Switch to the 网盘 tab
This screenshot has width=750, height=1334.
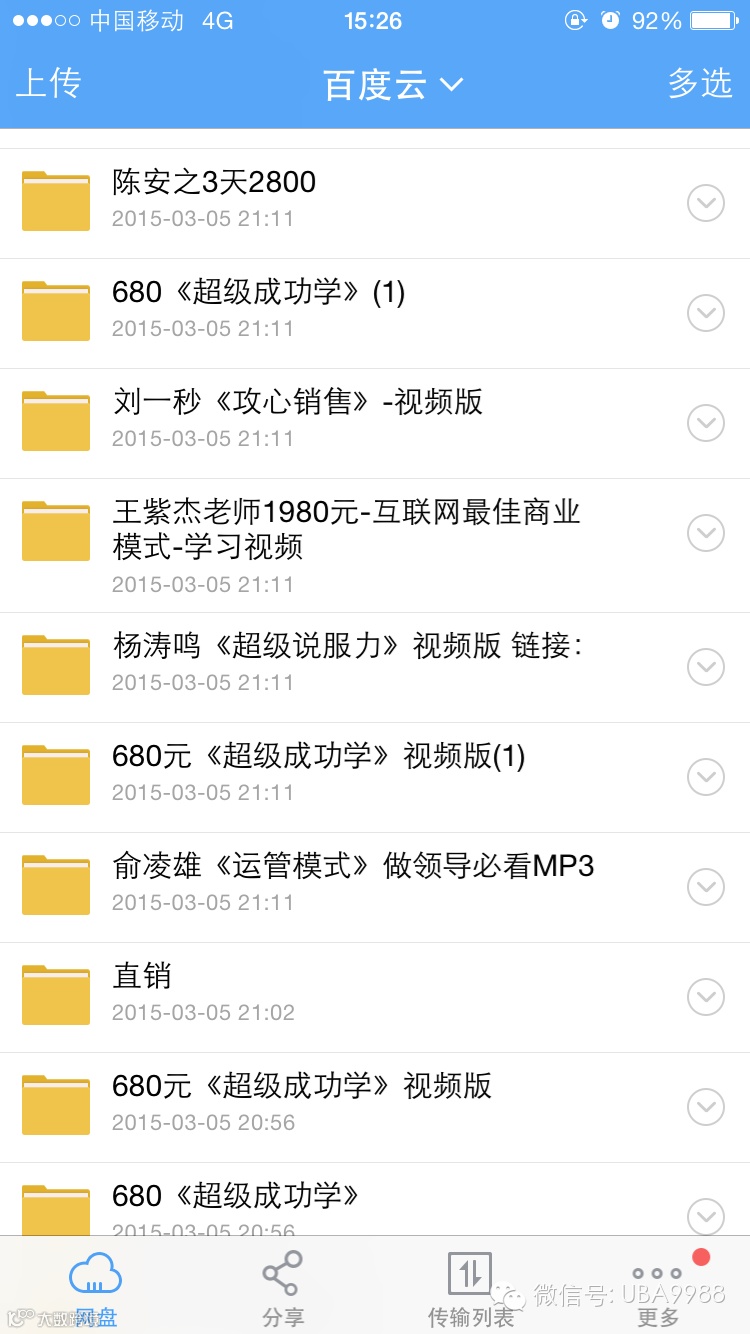click(95, 1288)
